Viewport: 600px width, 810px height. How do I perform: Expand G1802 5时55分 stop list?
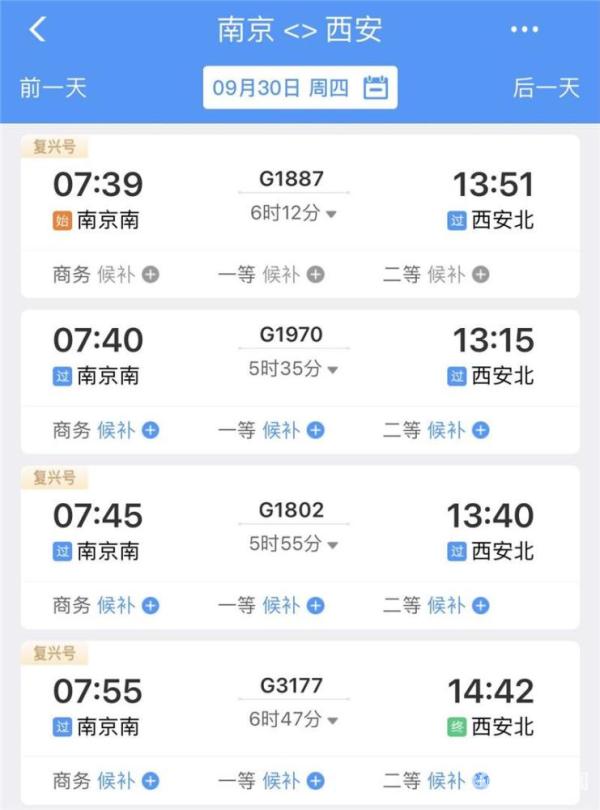click(294, 545)
